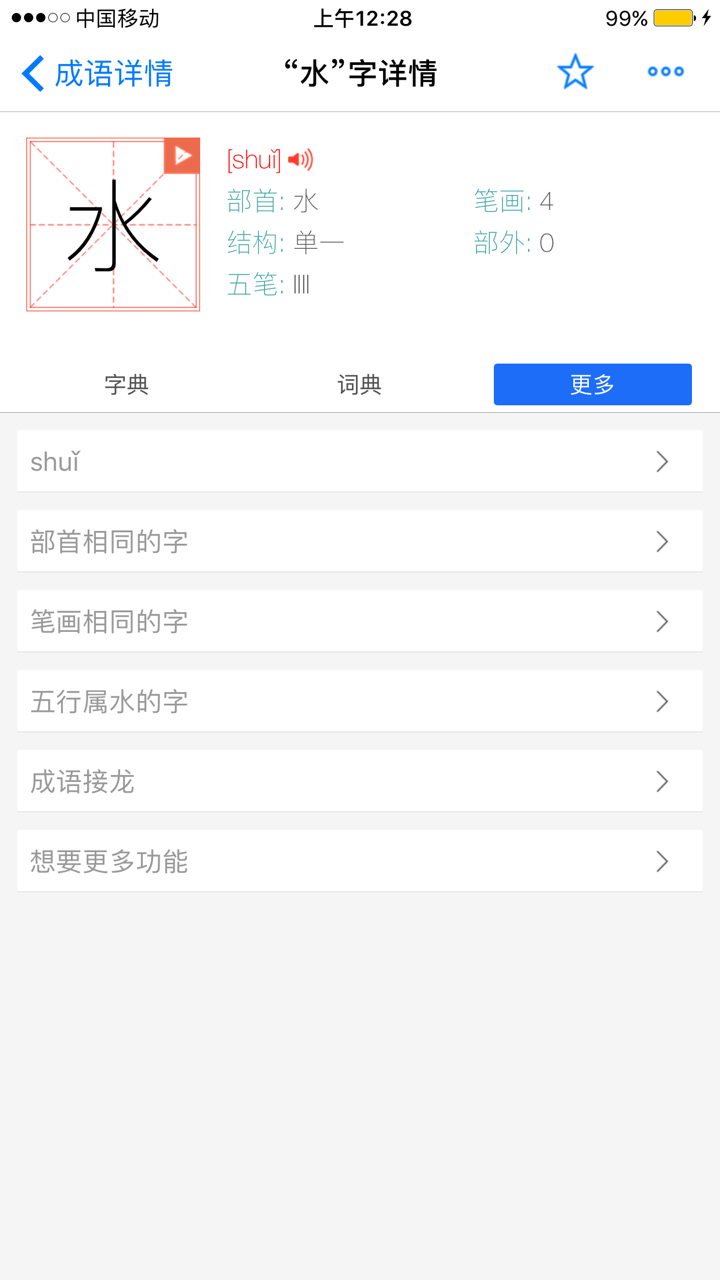The width and height of the screenshot is (720, 1280).
Task: Select the 更多 tab
Action: [592, 384]
